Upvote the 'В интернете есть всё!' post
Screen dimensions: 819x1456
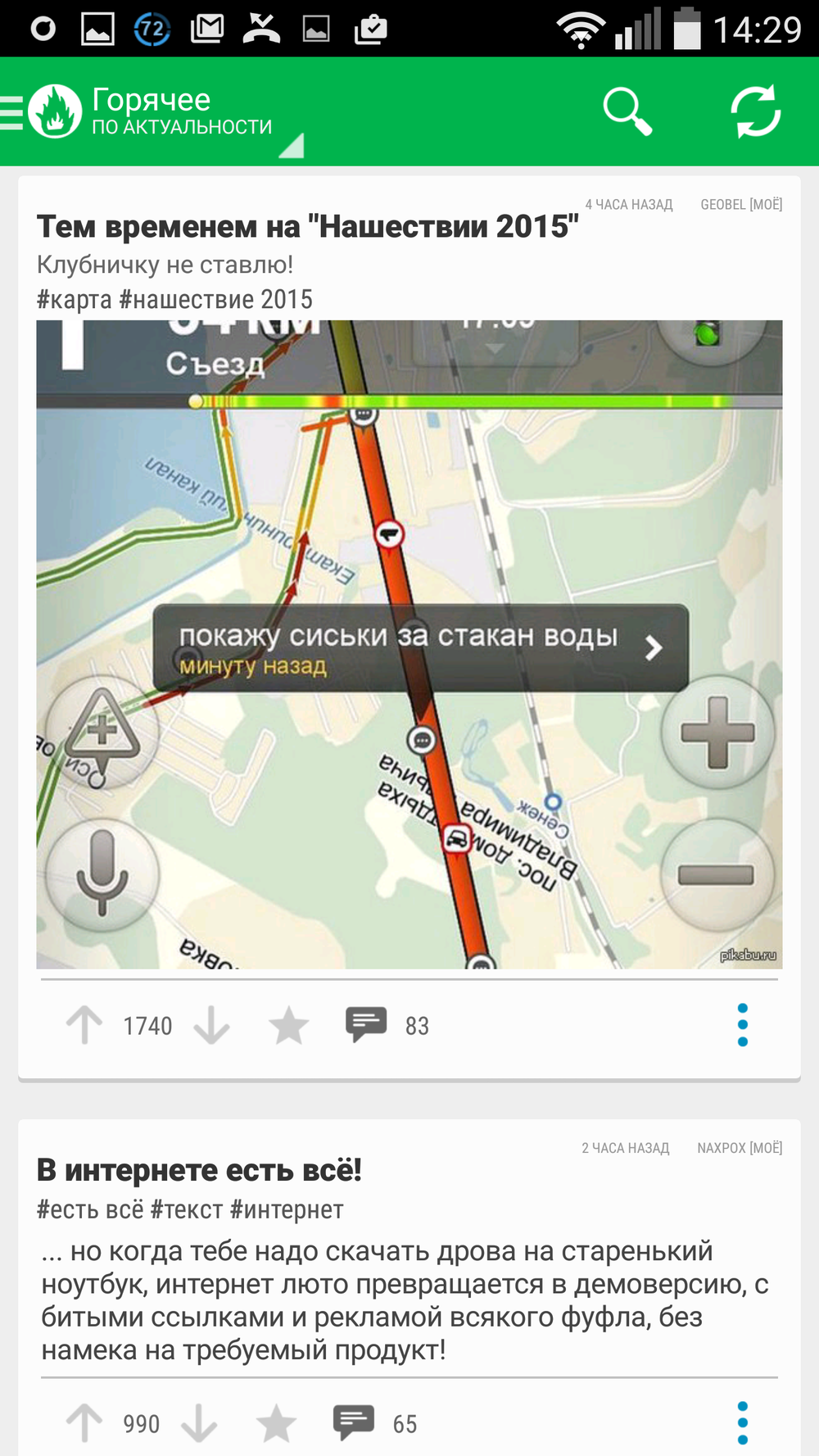(84, 1423)
